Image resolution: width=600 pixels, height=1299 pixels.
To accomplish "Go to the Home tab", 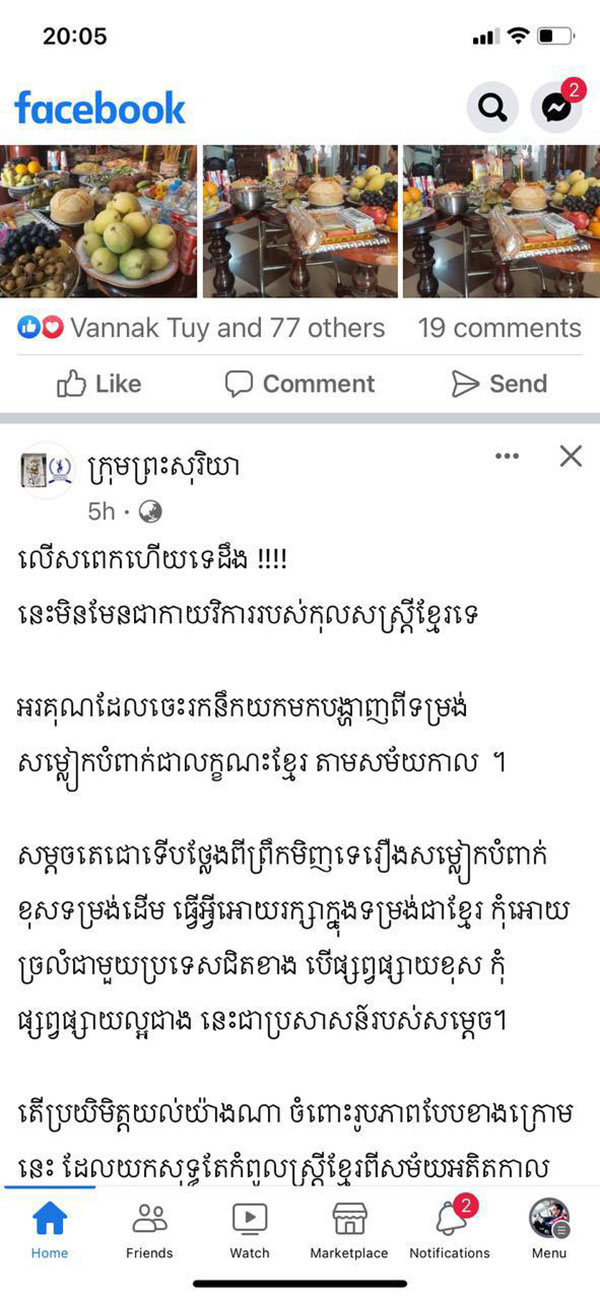I will (49, 1229).
